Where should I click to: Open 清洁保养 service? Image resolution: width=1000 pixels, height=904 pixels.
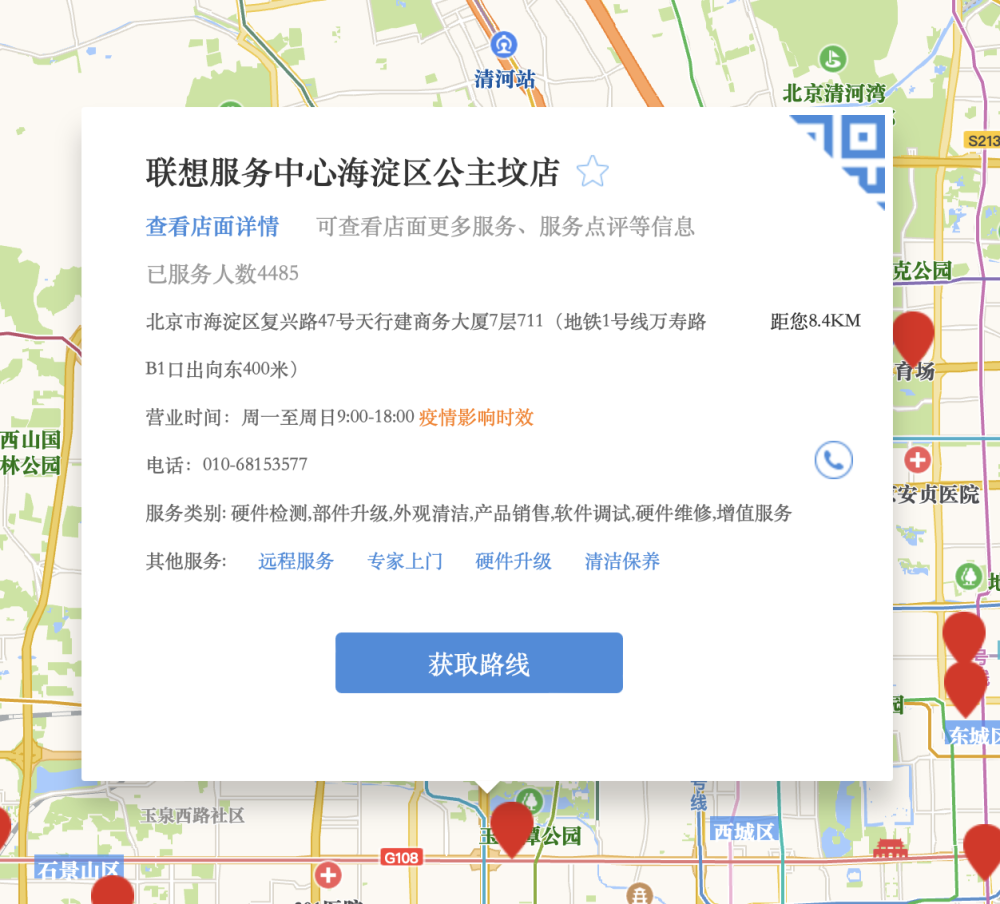[622, 561]
